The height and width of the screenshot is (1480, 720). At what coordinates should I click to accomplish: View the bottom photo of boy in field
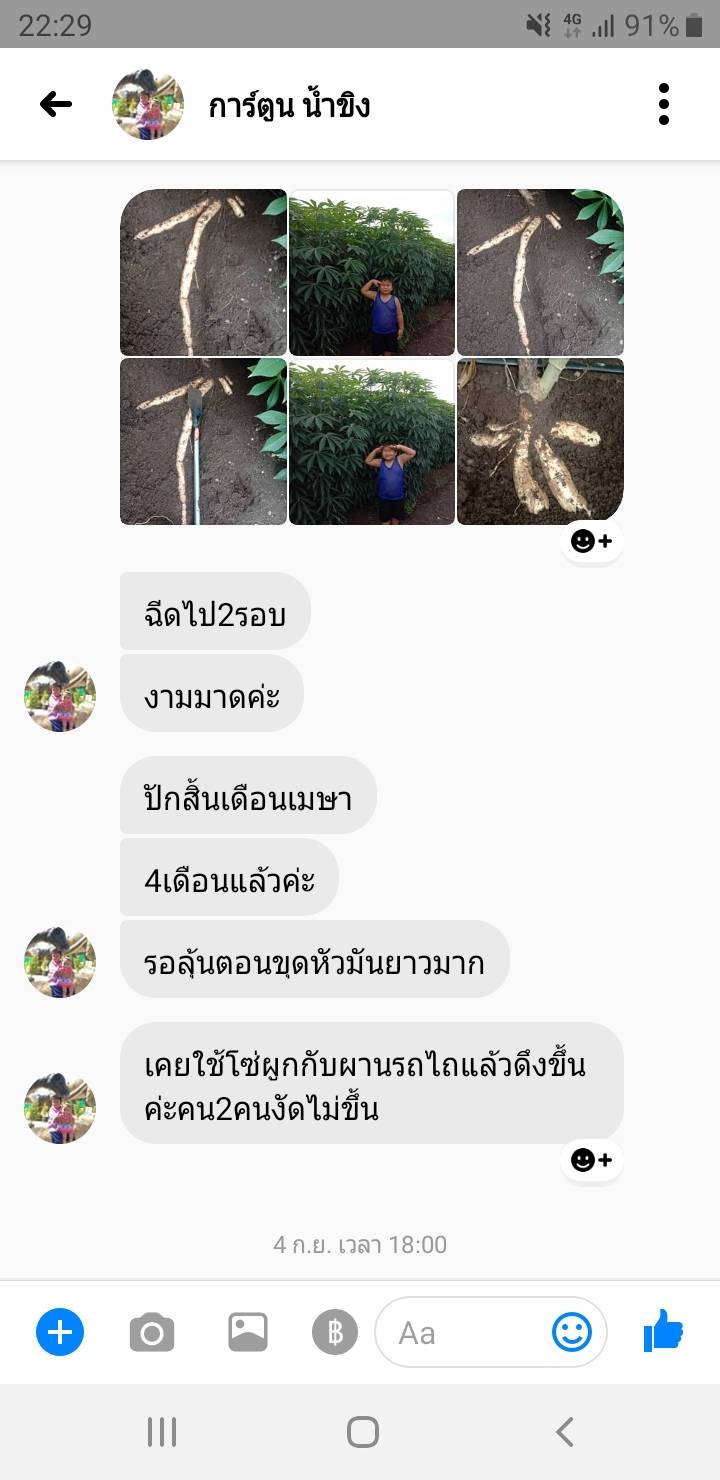pos(371,441)
